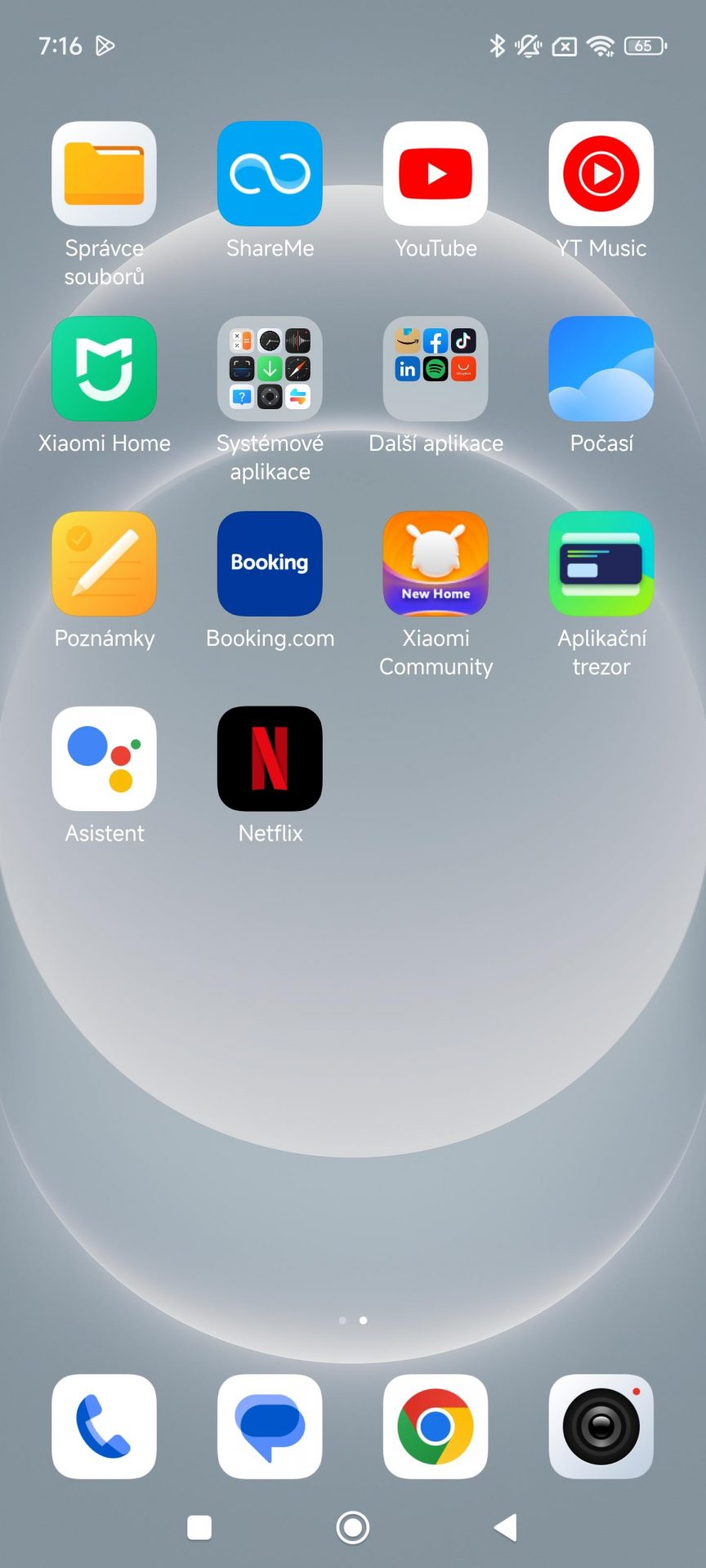Open Xiaomi Community app
The width and height of the screenshot is (706, 1568).
(436, 563)
